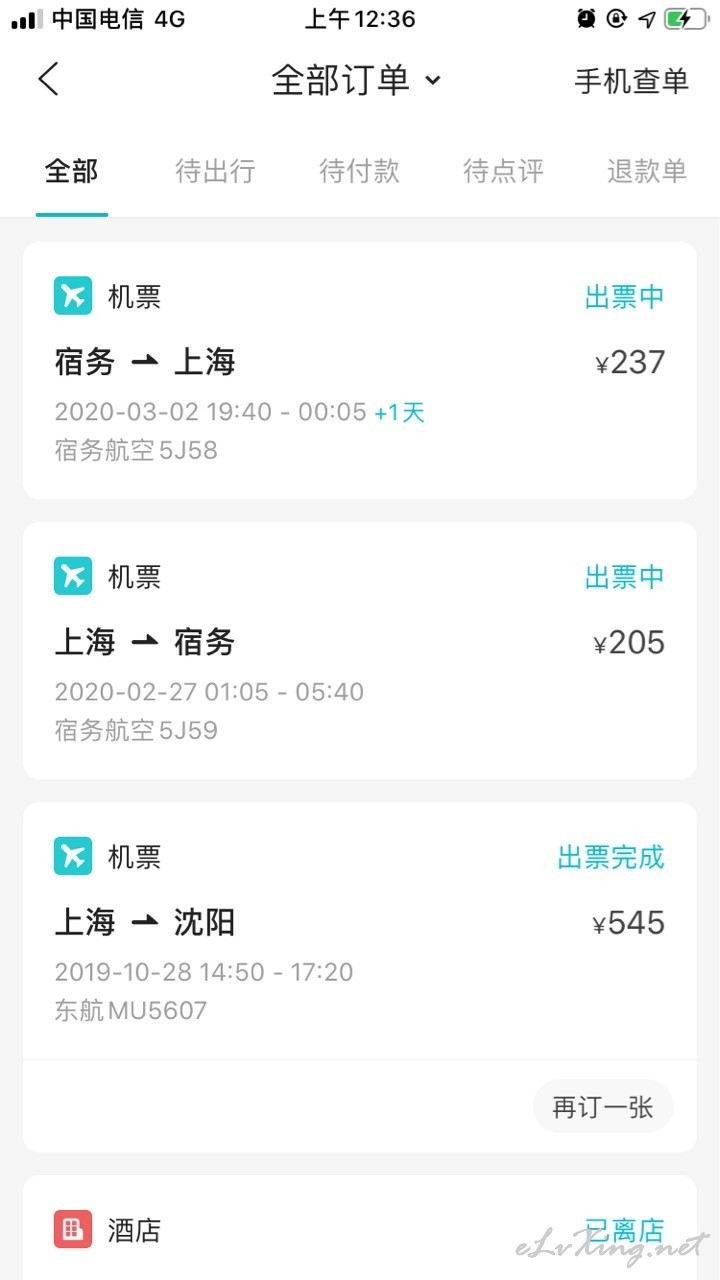Open the 酒店 order card

(x=360, y=1228)
